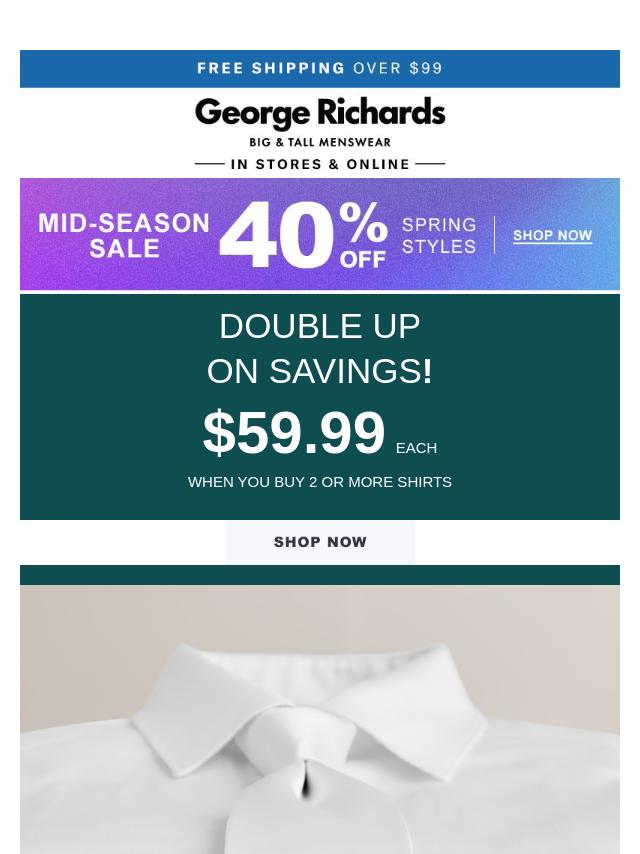Tap the Shop Now link in Mid-Season Sale banner
This screenshot has width=640, height=854.
pos(552,236)
